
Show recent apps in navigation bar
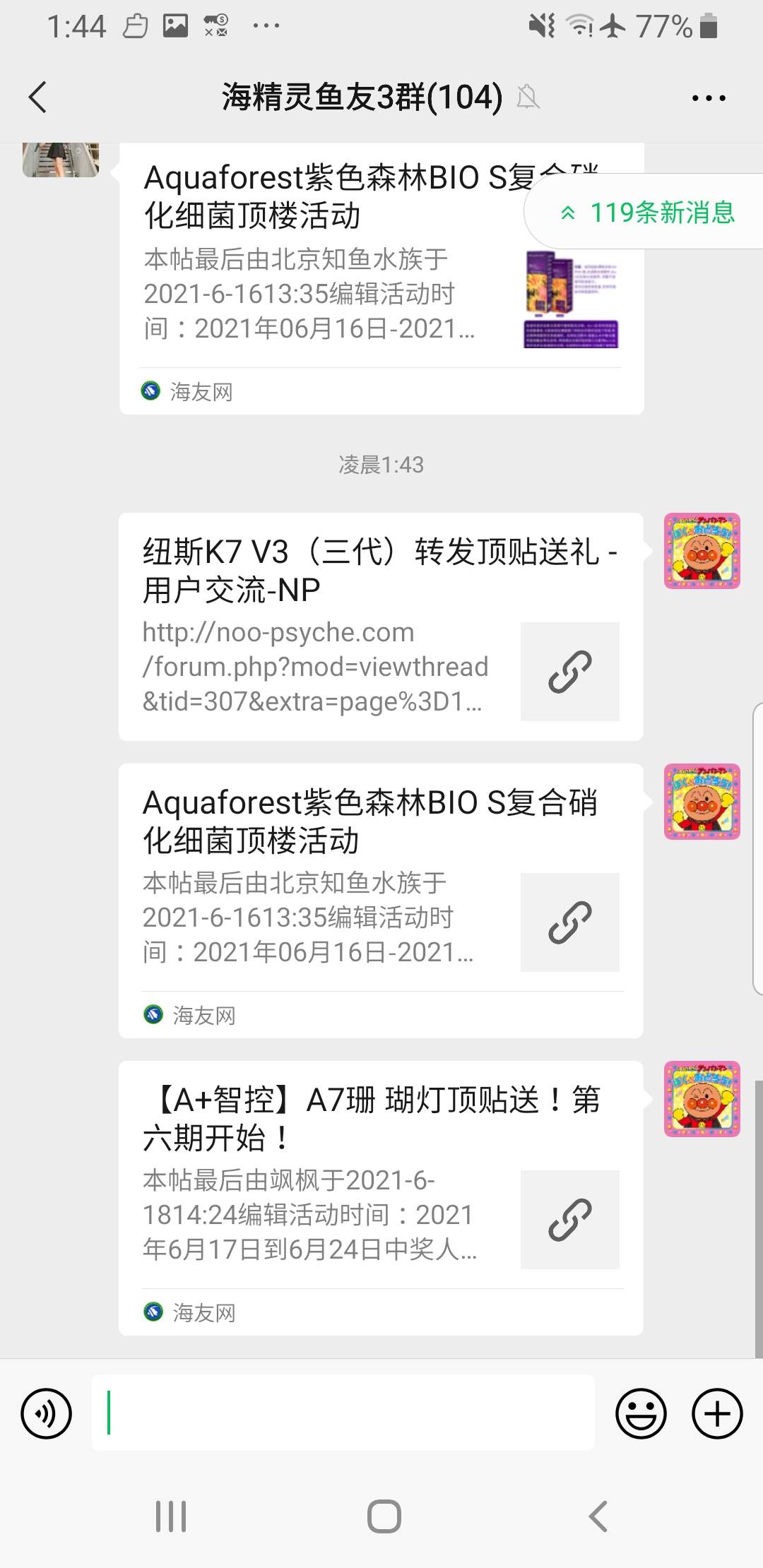(x=171, y=1516)
